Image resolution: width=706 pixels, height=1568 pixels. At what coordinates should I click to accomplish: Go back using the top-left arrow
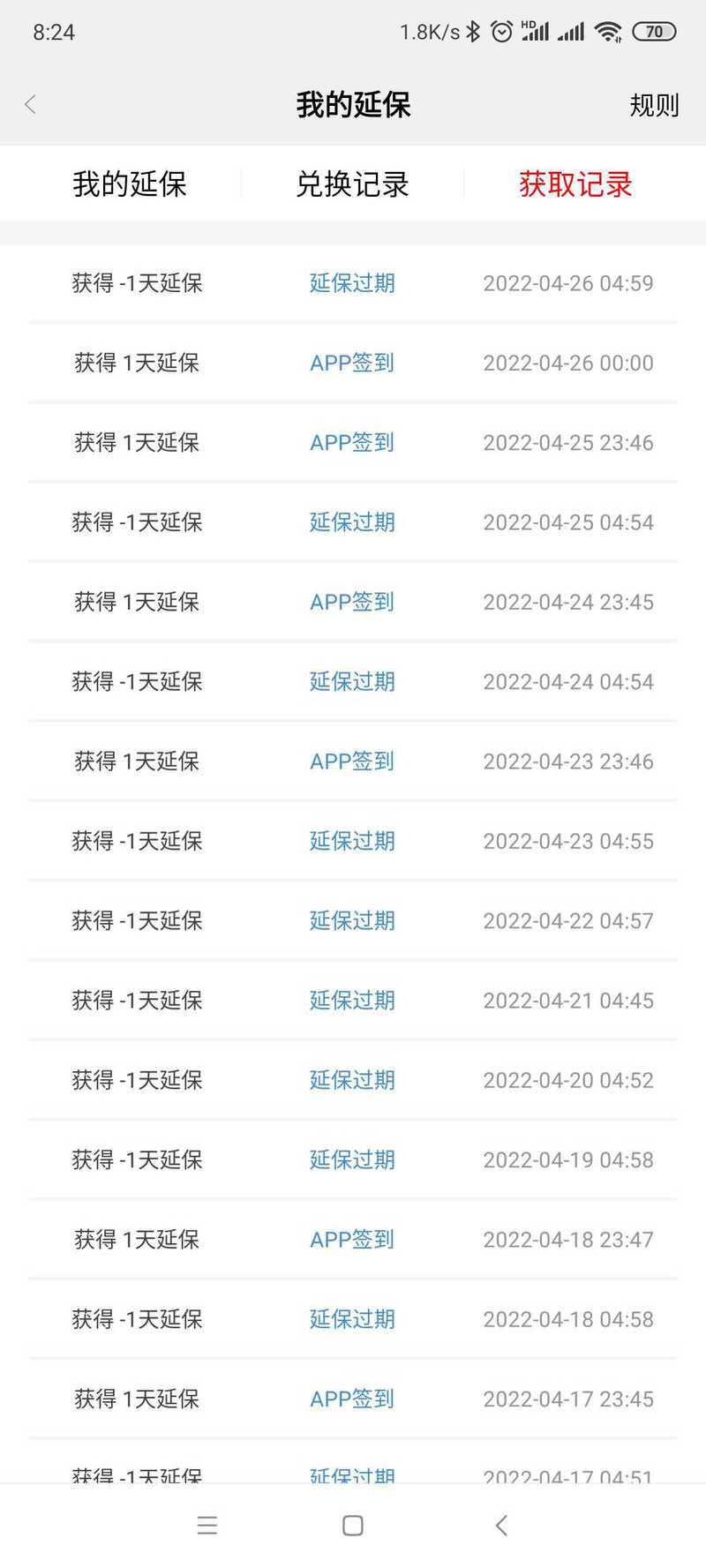[30, 105]
